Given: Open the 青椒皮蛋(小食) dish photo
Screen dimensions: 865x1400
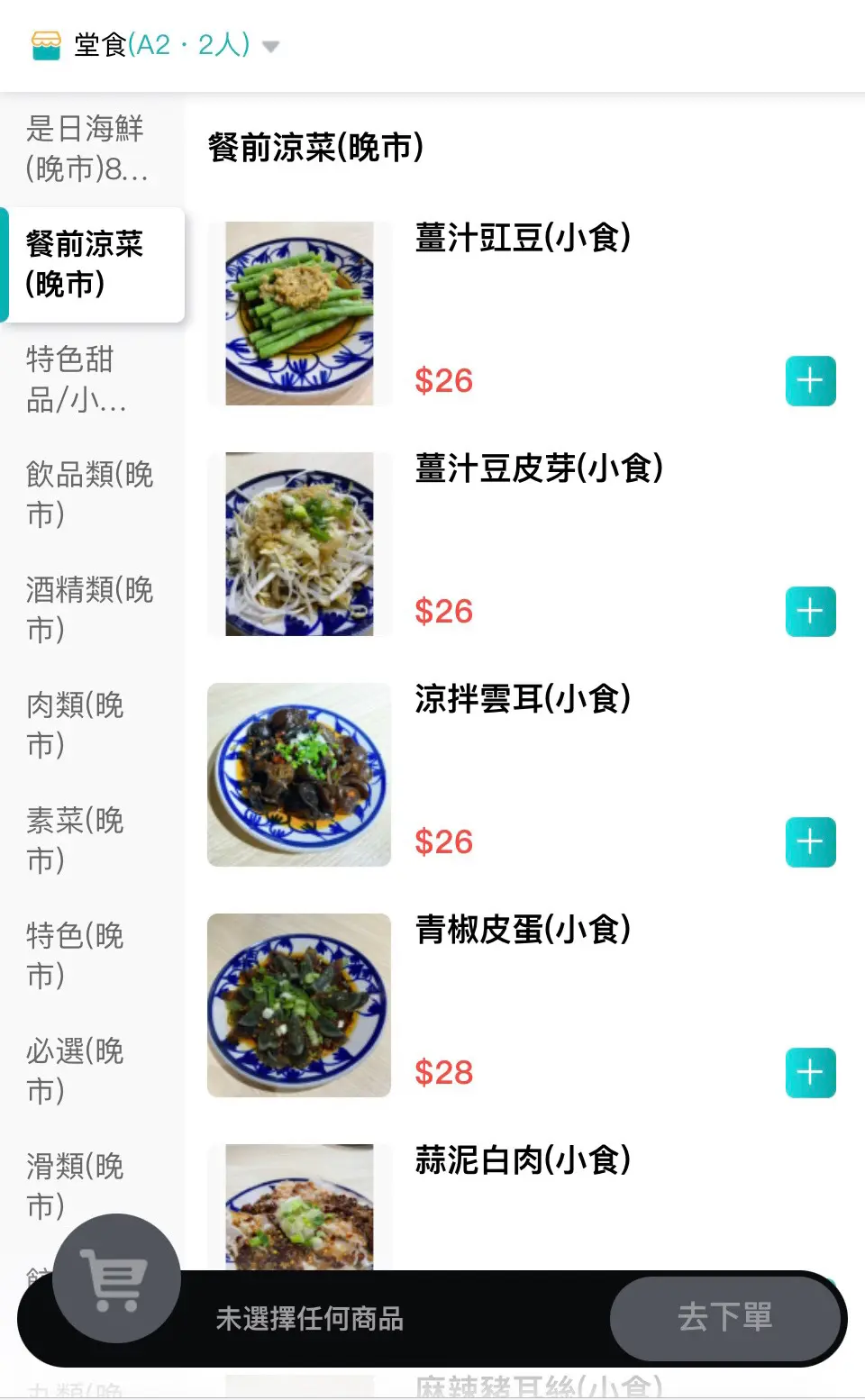Looking at the screenshot, I should 299,1005.
